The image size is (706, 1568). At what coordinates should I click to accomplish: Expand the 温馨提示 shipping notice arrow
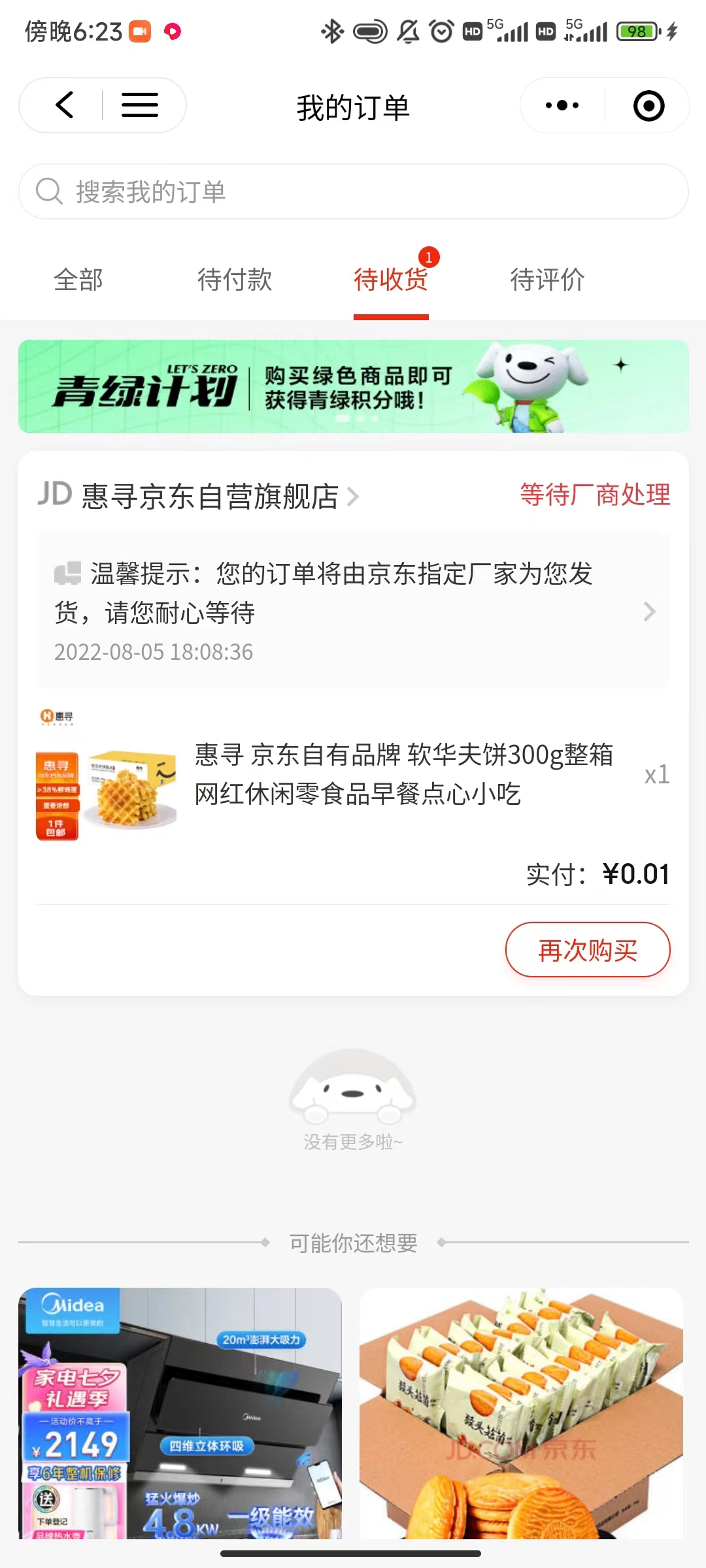coord(649,612)
